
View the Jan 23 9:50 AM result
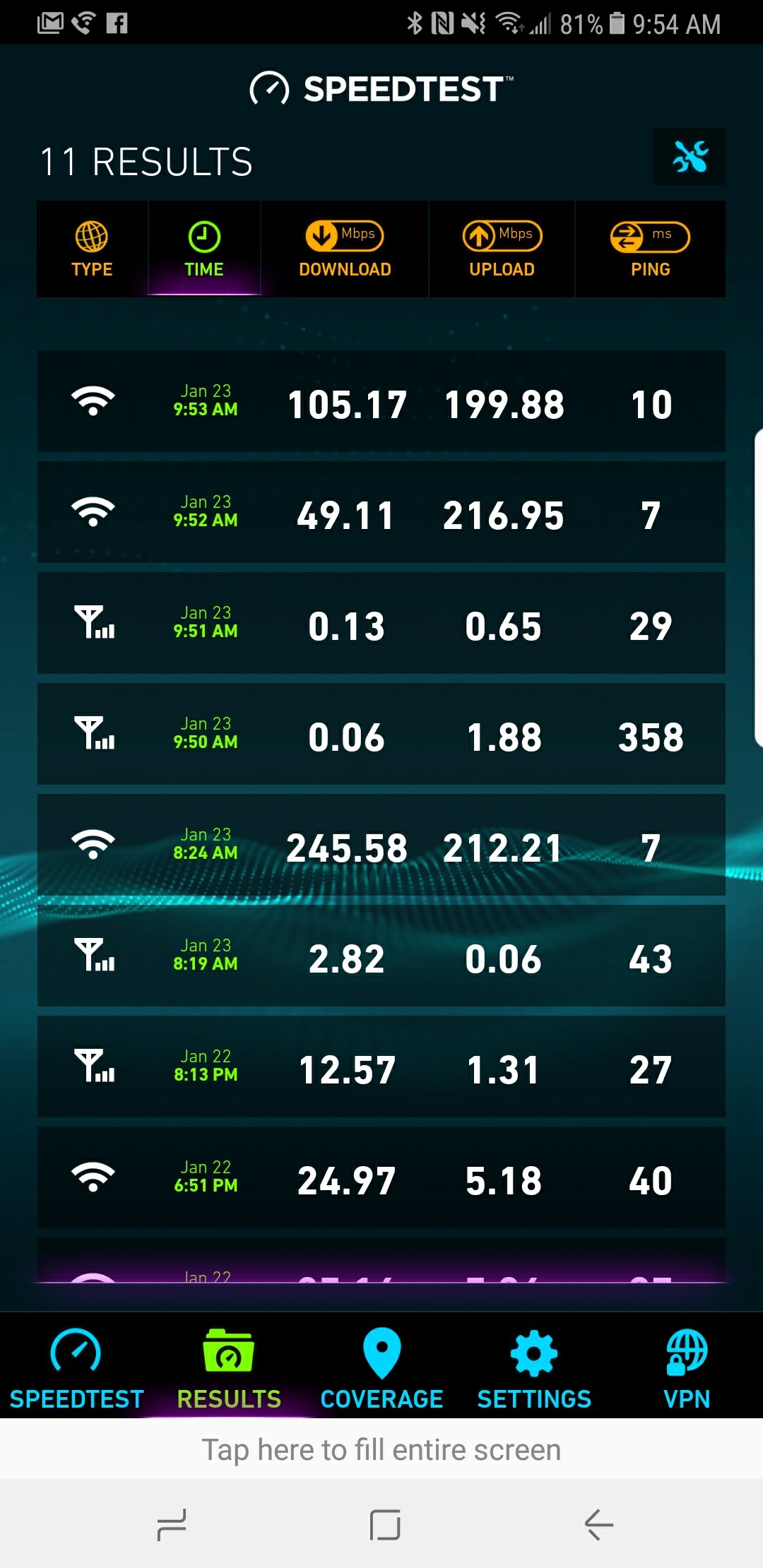click(x=381, y=735)
